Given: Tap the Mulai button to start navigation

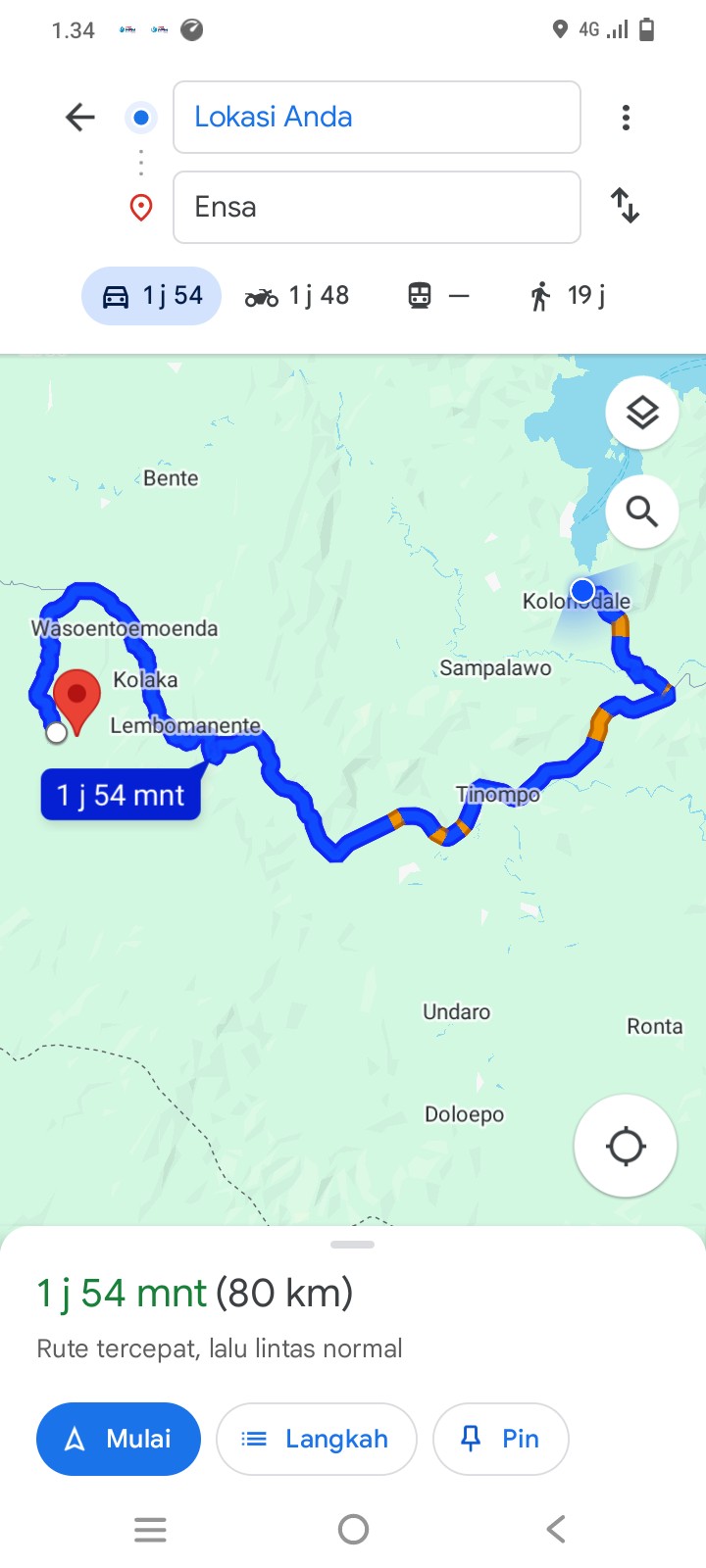Looking at the screenshot, I should 119,1439.
